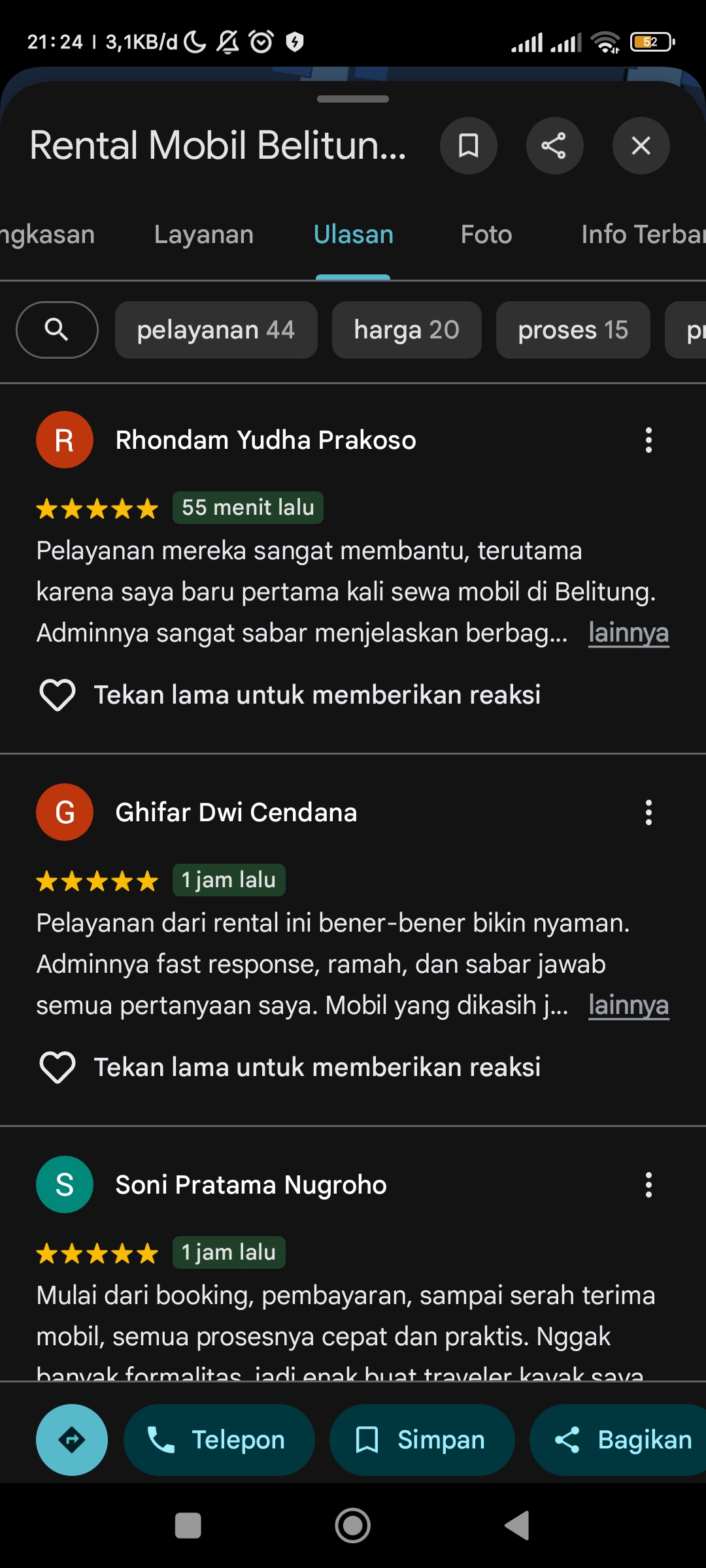Search within reviews
This screenshot has height=1568, width=706.
(57, 330)
